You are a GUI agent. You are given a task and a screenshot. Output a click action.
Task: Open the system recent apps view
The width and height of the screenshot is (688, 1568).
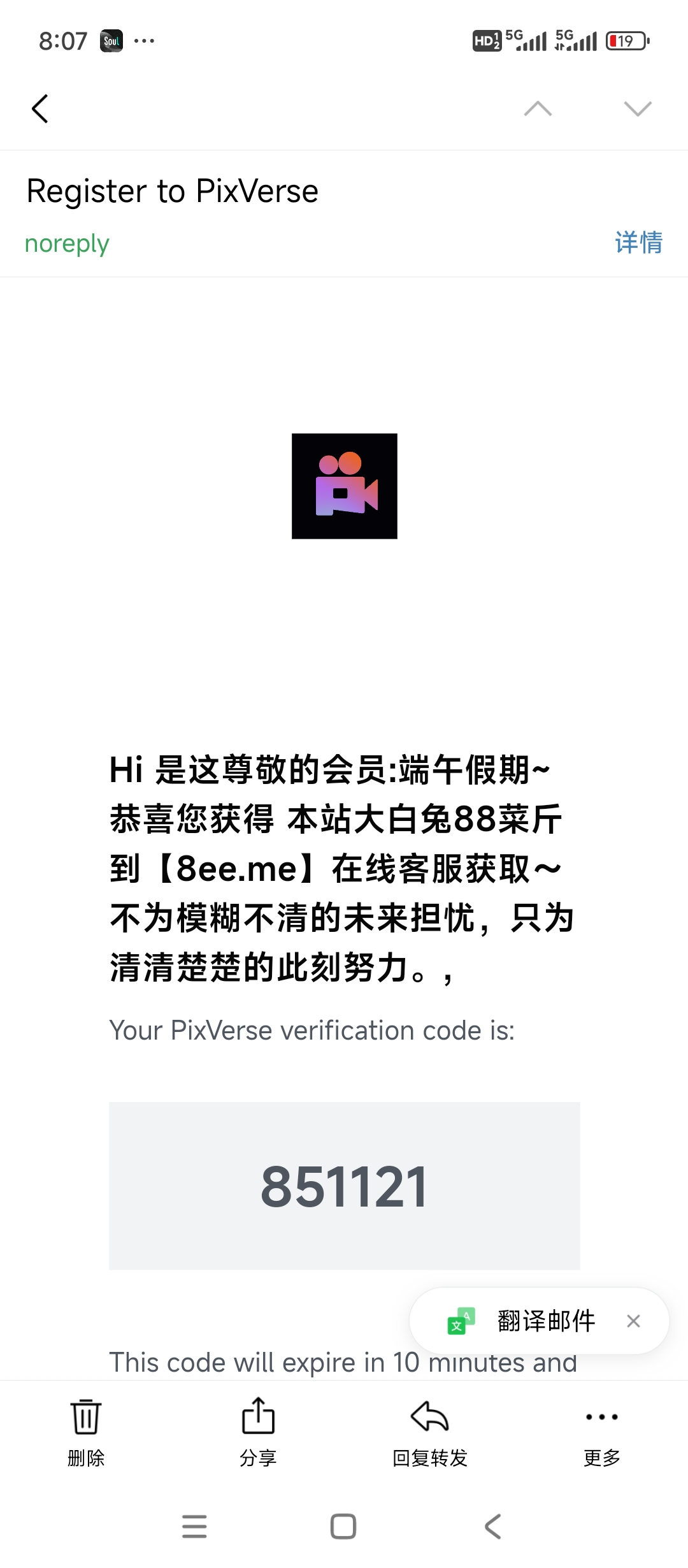tap(194, 1527)
